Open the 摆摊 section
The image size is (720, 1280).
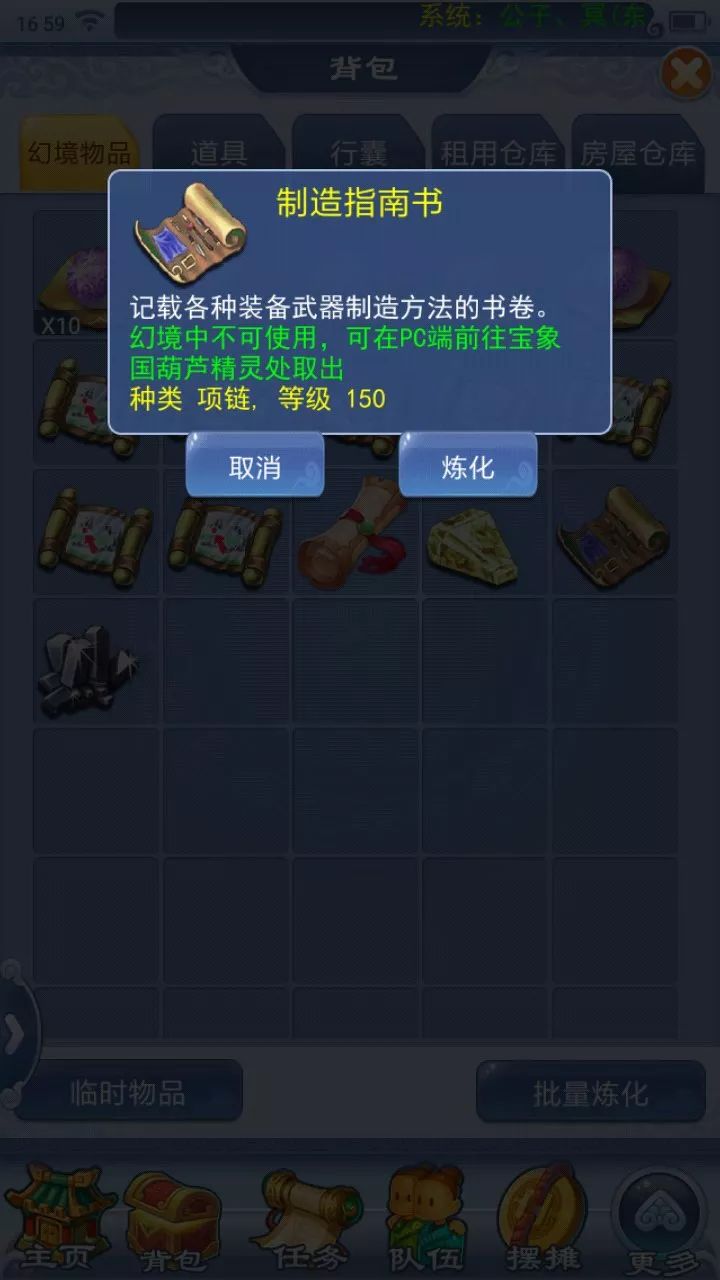(543, 1214)
